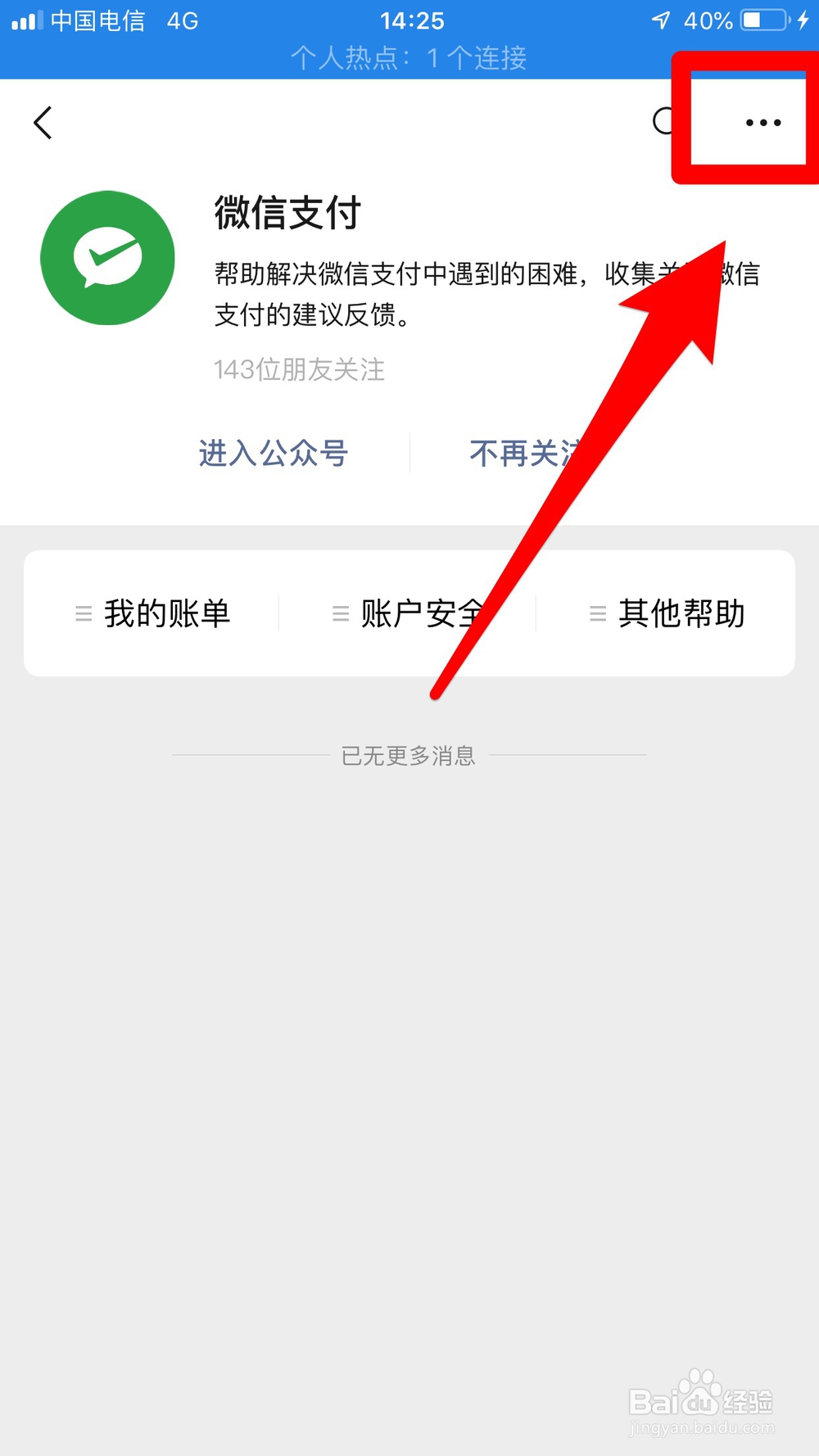Tap the 4G network indicator
Image resolution: width=819 pixels, height=1456 pixels.
point(181,20)
